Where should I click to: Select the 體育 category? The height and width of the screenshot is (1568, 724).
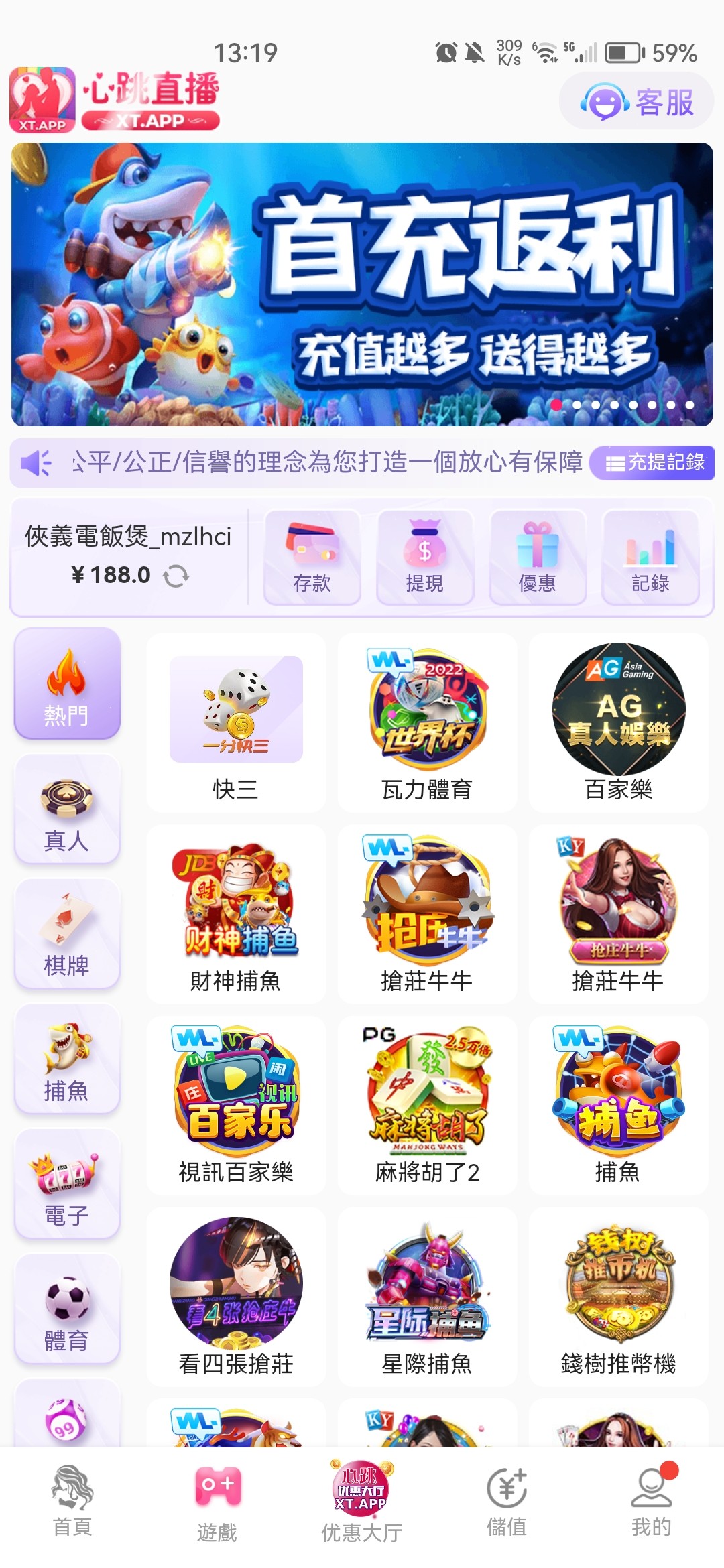tap(66, 1309)
